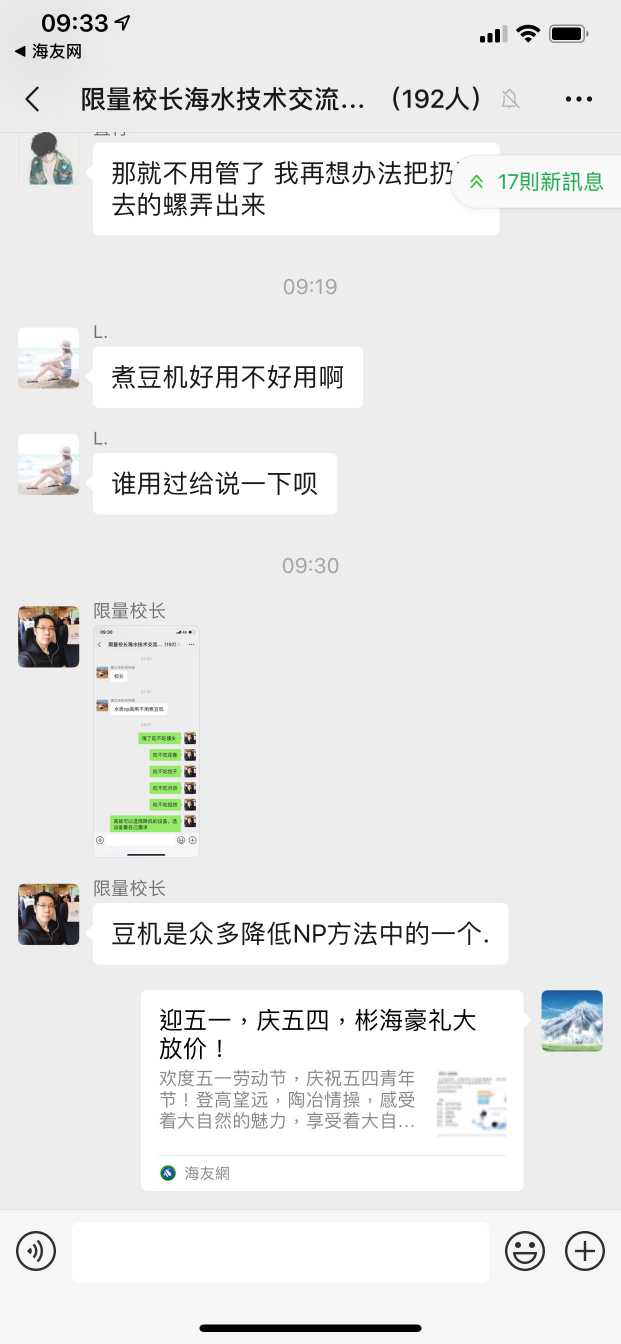
Task: Open the plus attachment menu
Action: pyautogui.click(x=585, y=1251)
